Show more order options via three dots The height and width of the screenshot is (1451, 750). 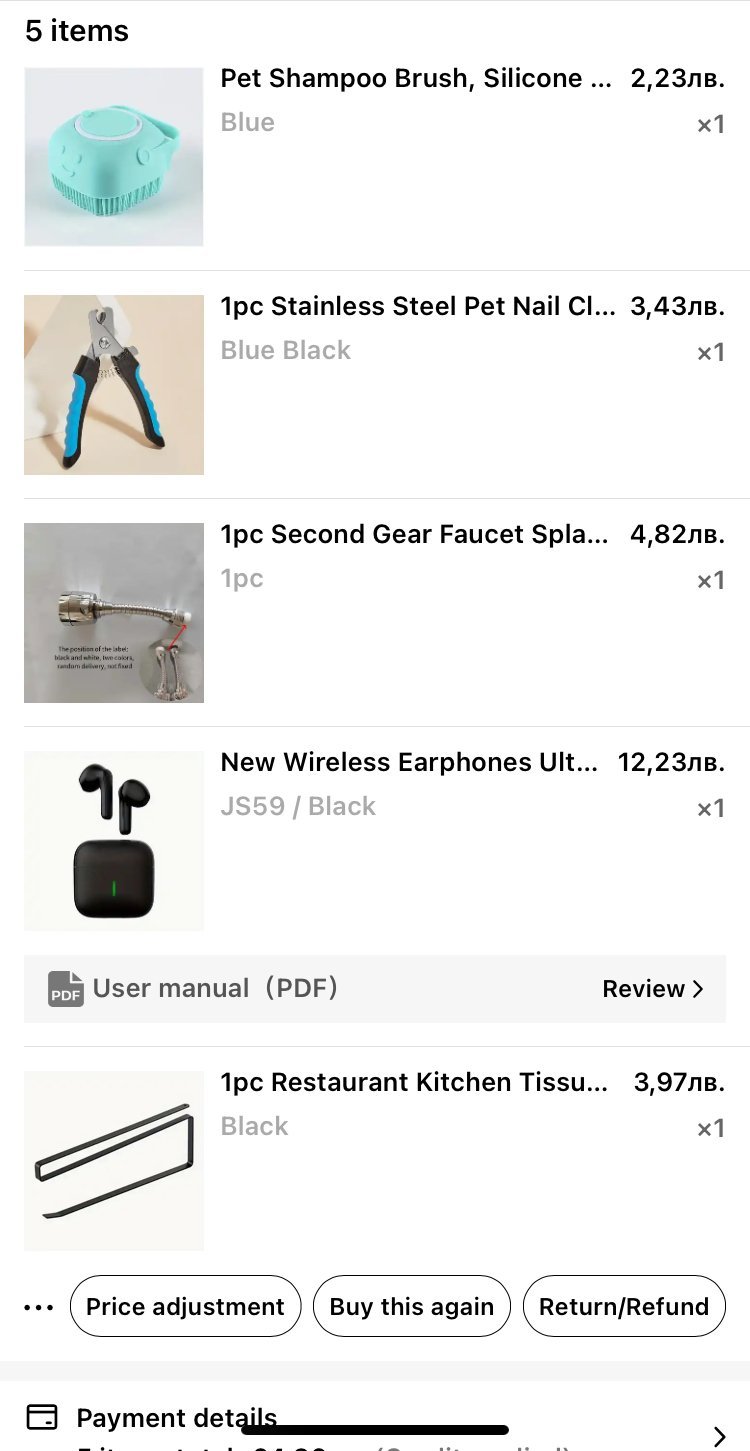[38, 1307]
